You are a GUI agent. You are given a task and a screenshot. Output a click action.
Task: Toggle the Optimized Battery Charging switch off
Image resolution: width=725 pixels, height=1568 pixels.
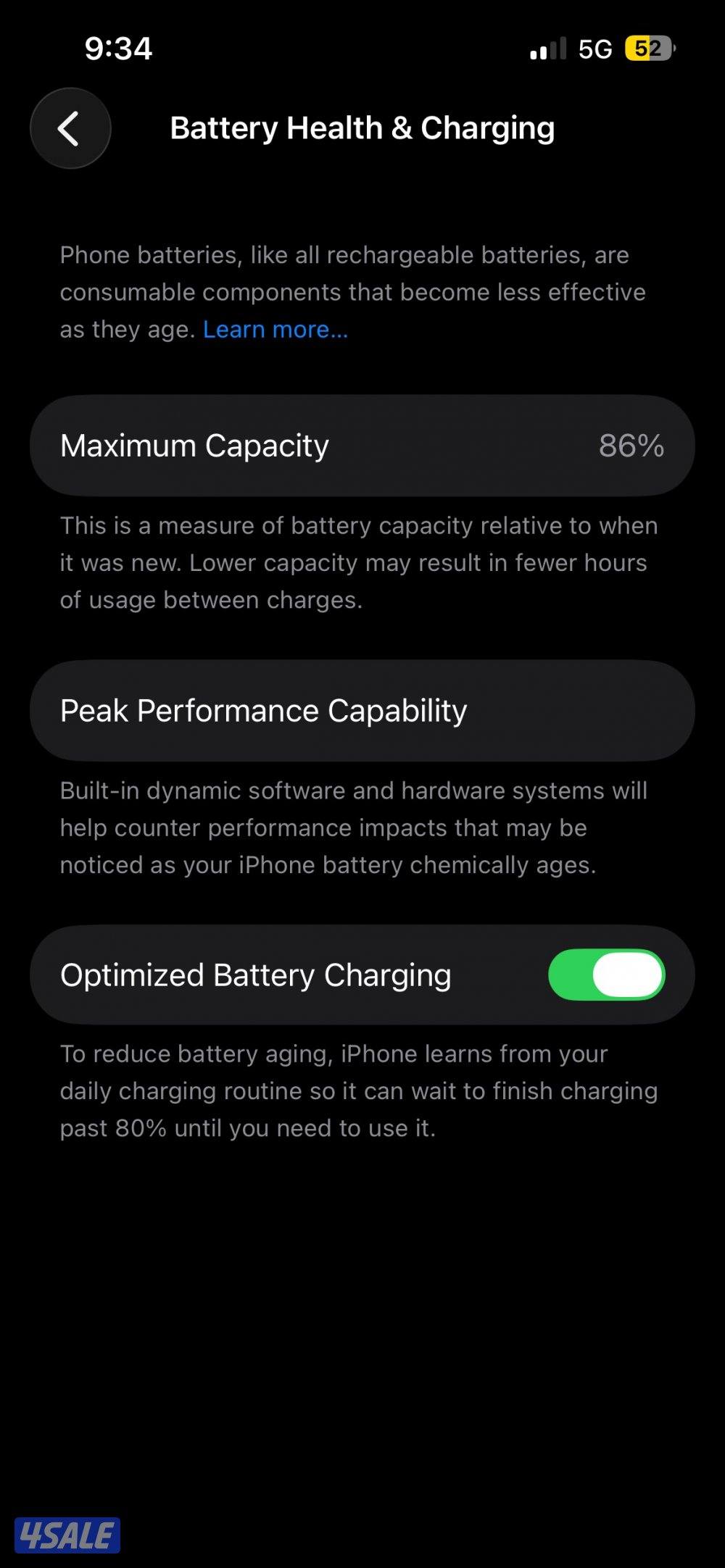coord(608,975)
